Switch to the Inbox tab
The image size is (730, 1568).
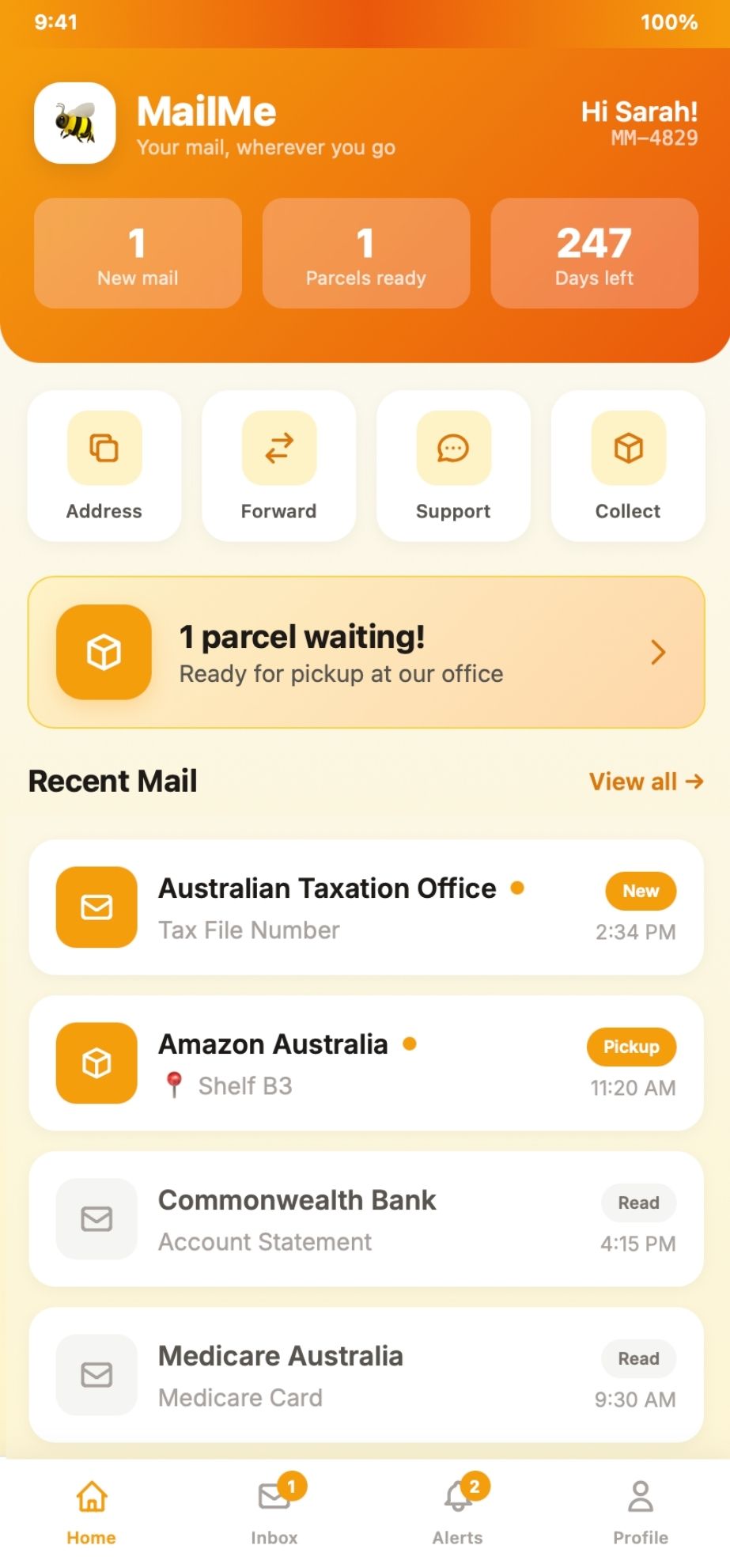274,1512
